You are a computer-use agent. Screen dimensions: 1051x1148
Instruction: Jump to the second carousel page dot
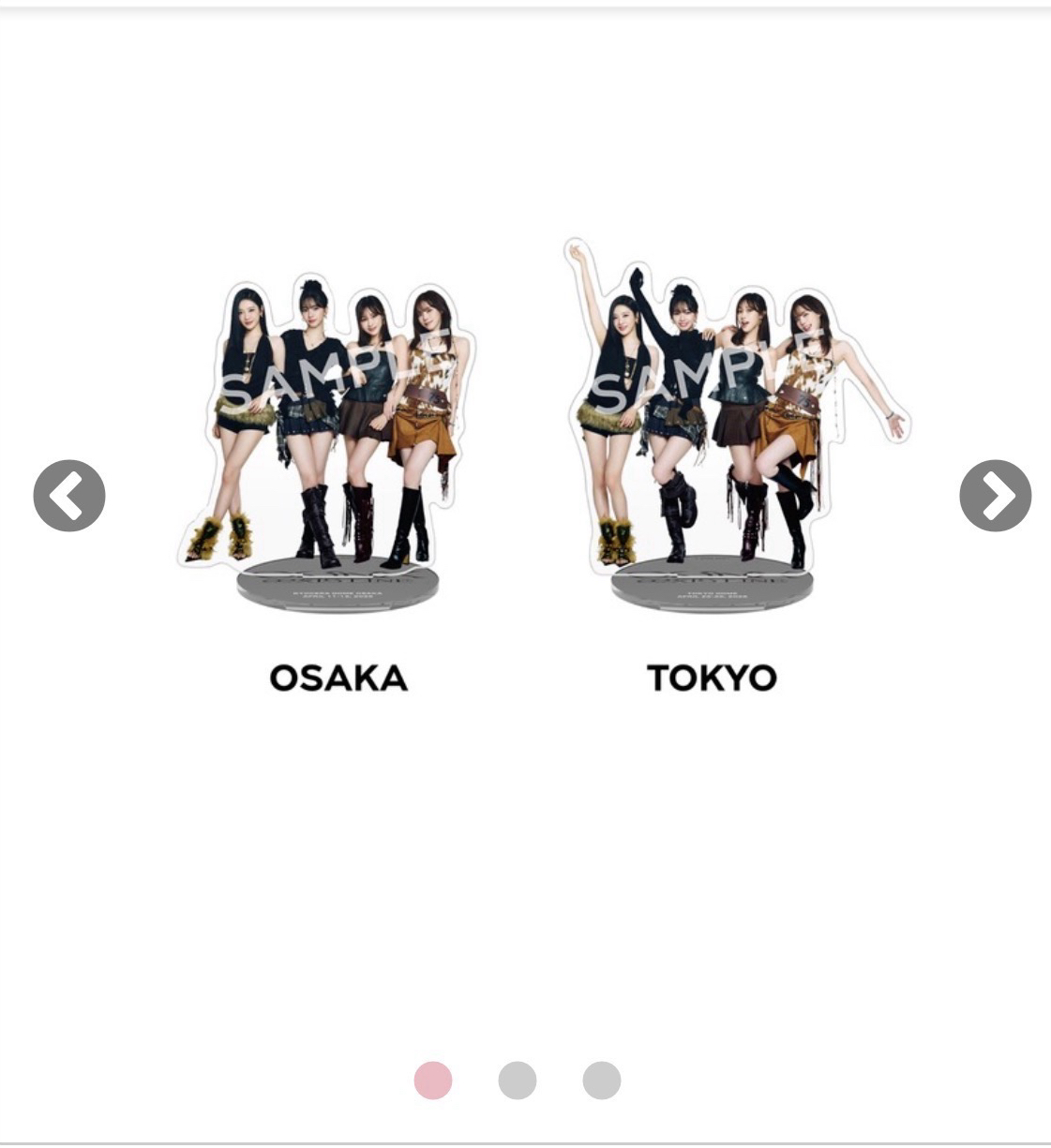coord(518,1081)
